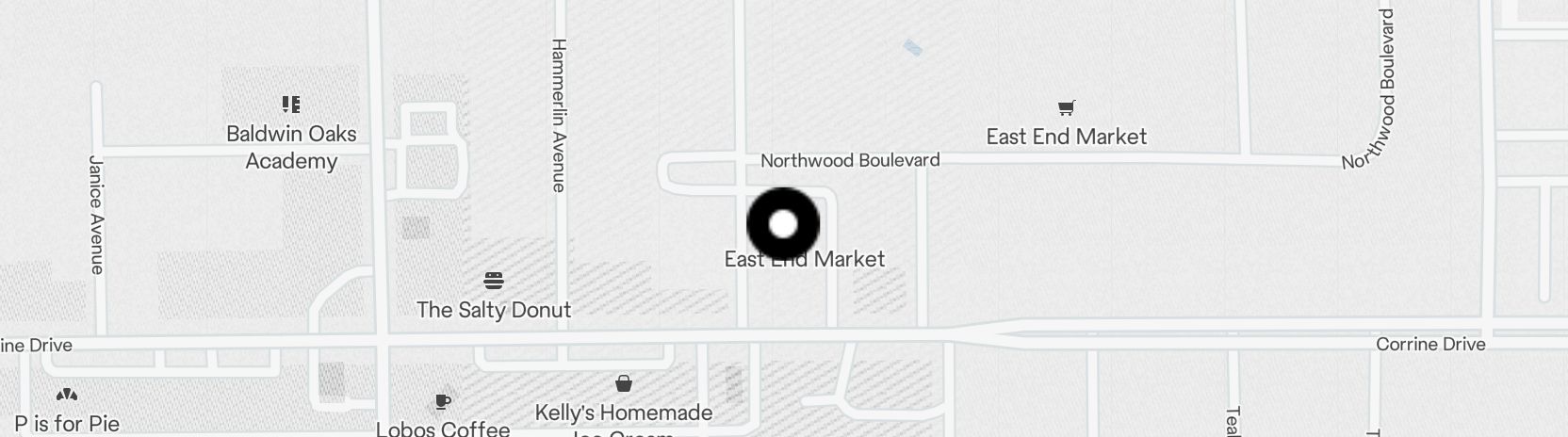Open The Salty Donut map marker

pos(494,281)
